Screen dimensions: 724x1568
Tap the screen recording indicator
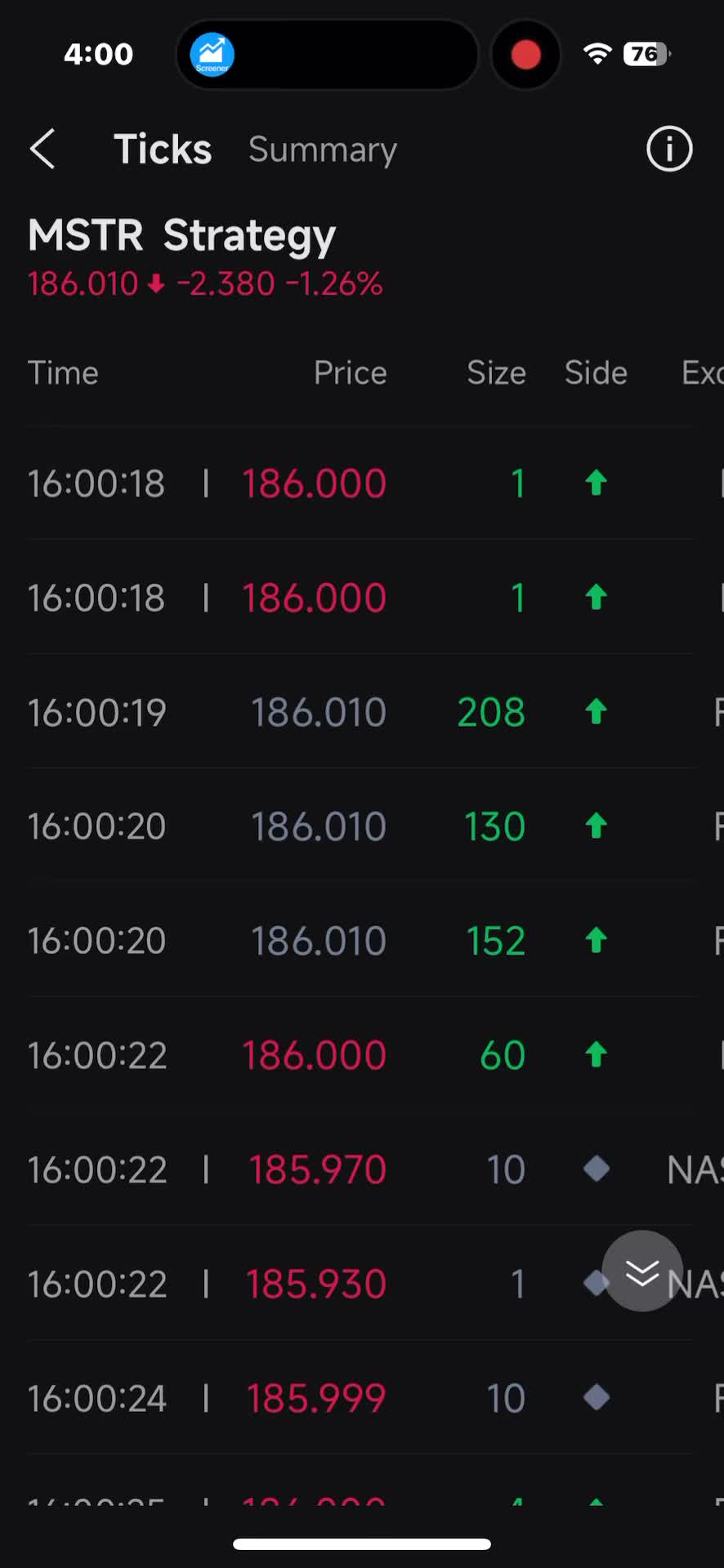[525, 55]
